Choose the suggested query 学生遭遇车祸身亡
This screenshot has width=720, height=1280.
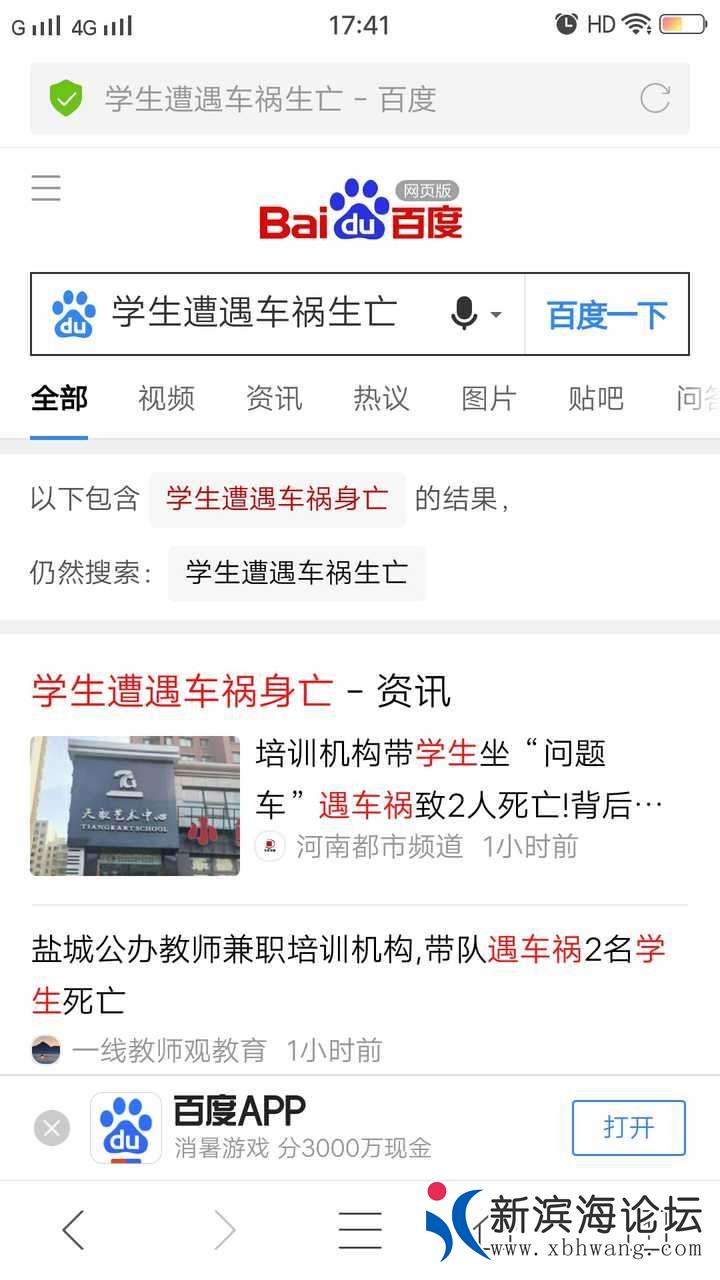[x=277, y=499]
